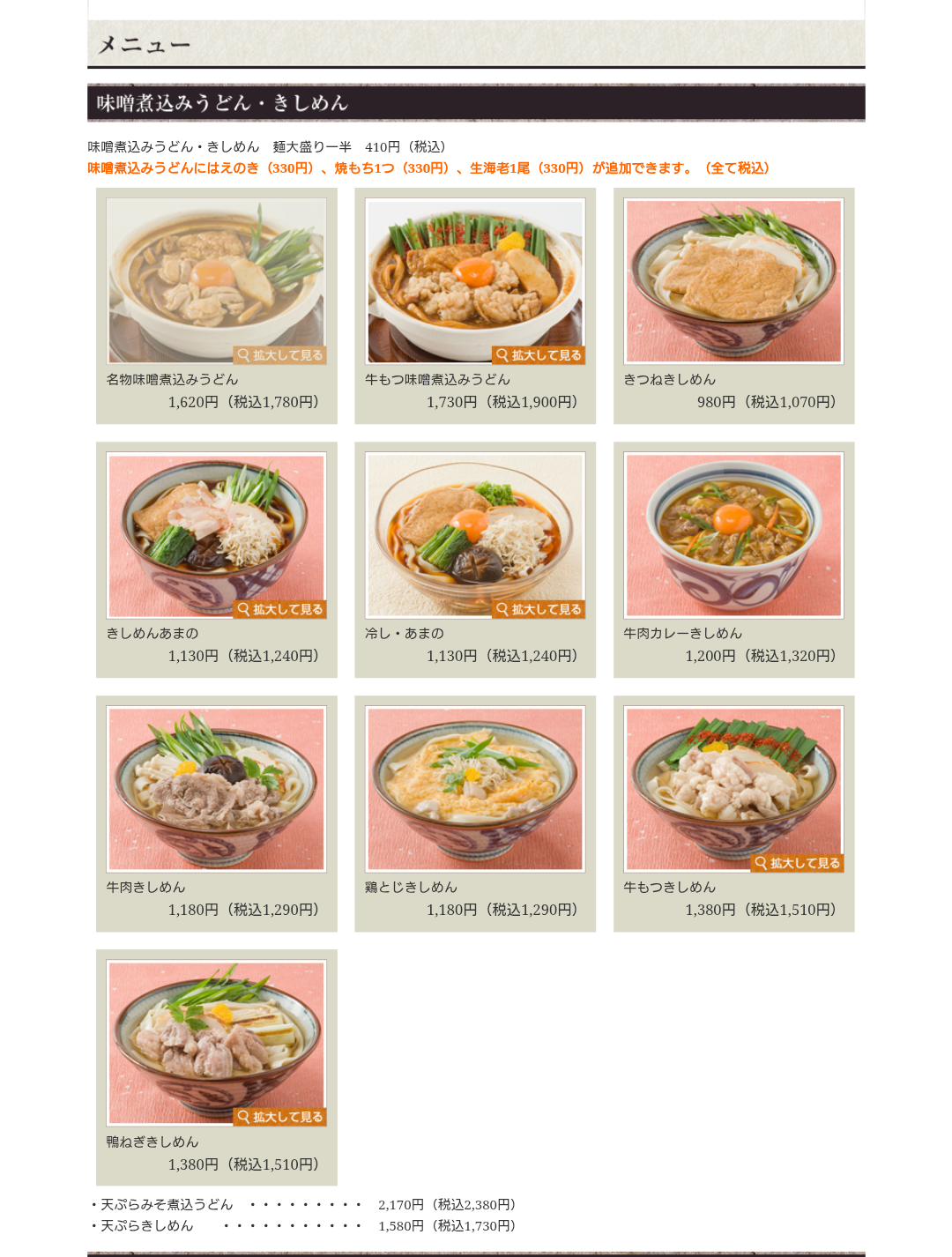The height and width of the screenshot is (1257, 952).
Task: Tap 拡大して見る on きしめんあまの
Action: click(279, 609)
